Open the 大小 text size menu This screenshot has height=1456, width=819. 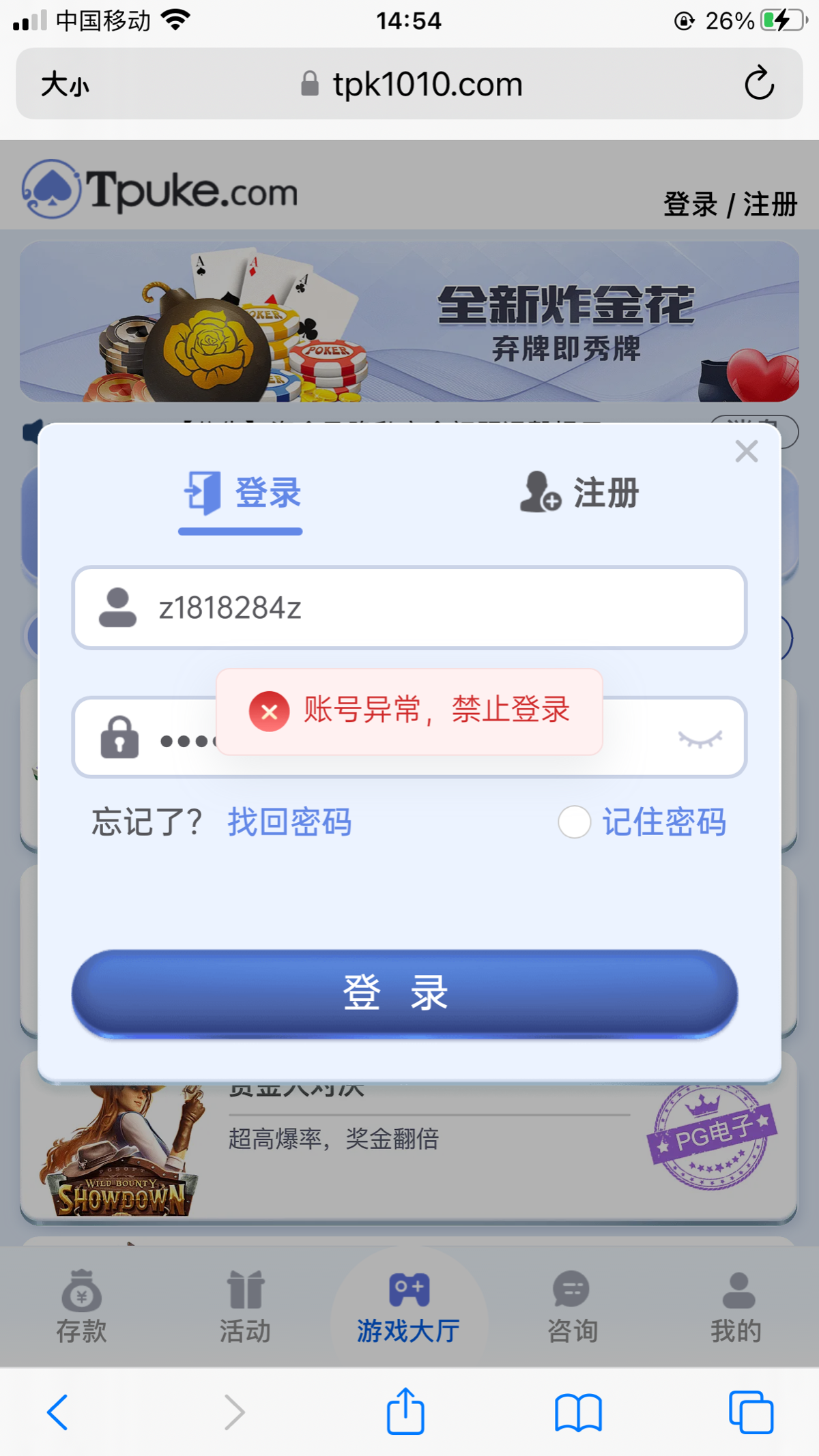click(x=66, y=85)
